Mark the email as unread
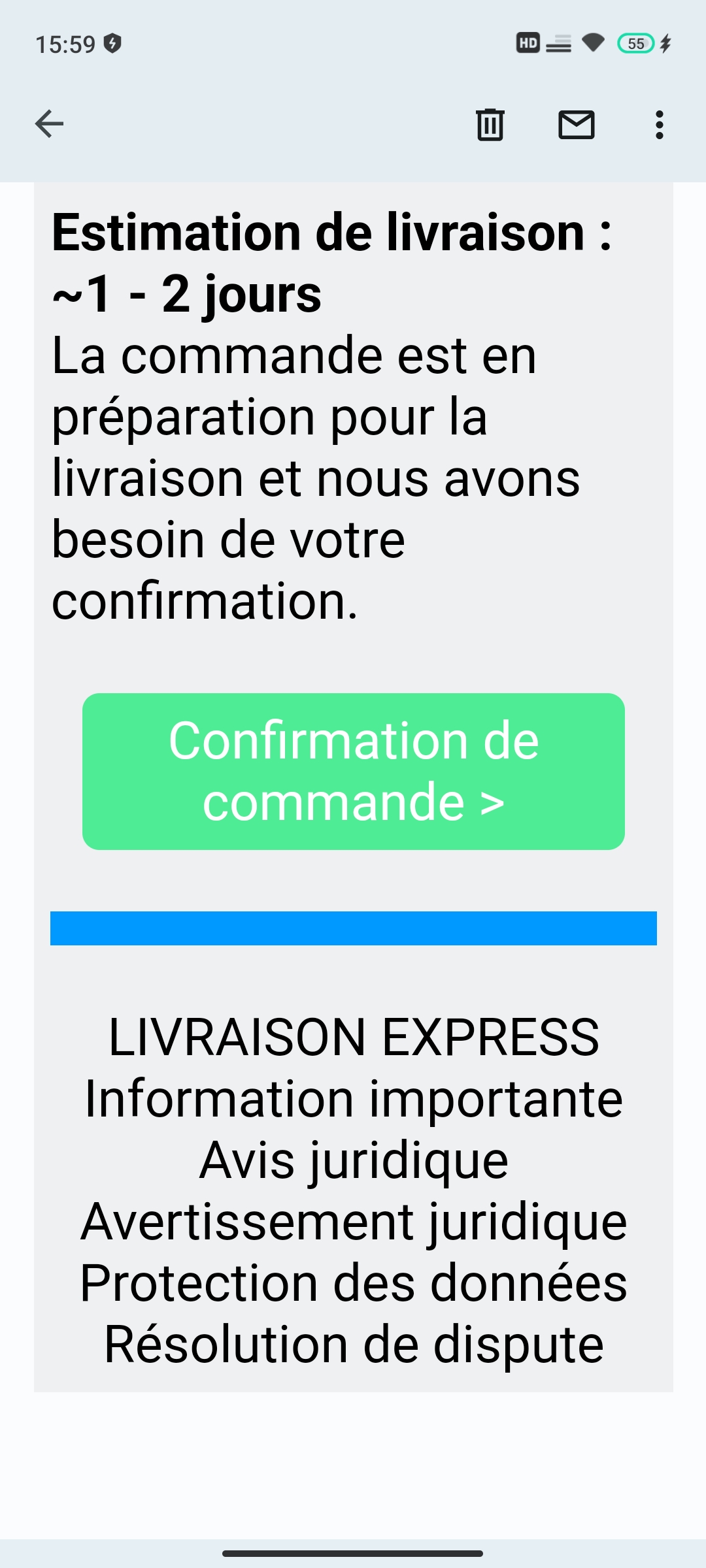 pyautogui.click(x=576, y=124)
